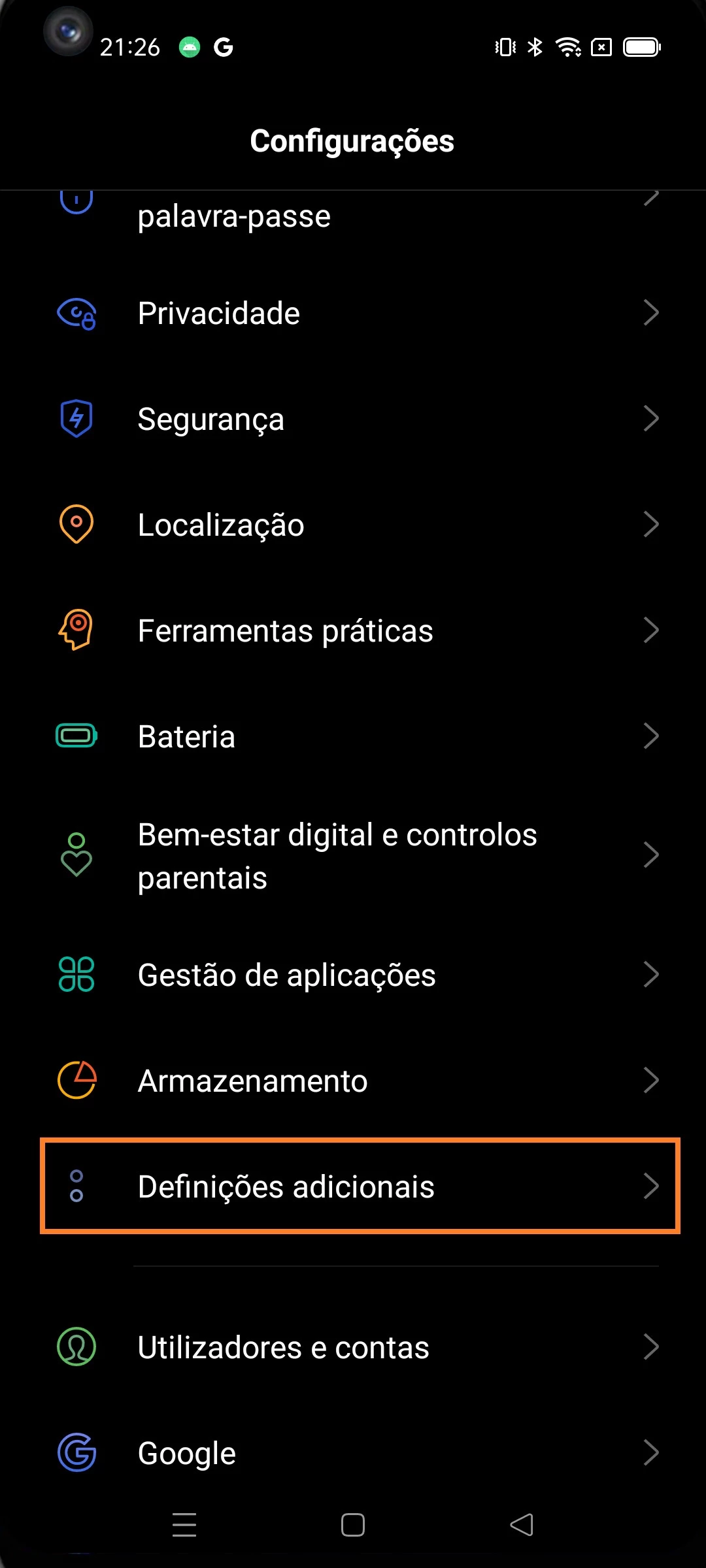Go to the home screen

tap(353, 1525)
